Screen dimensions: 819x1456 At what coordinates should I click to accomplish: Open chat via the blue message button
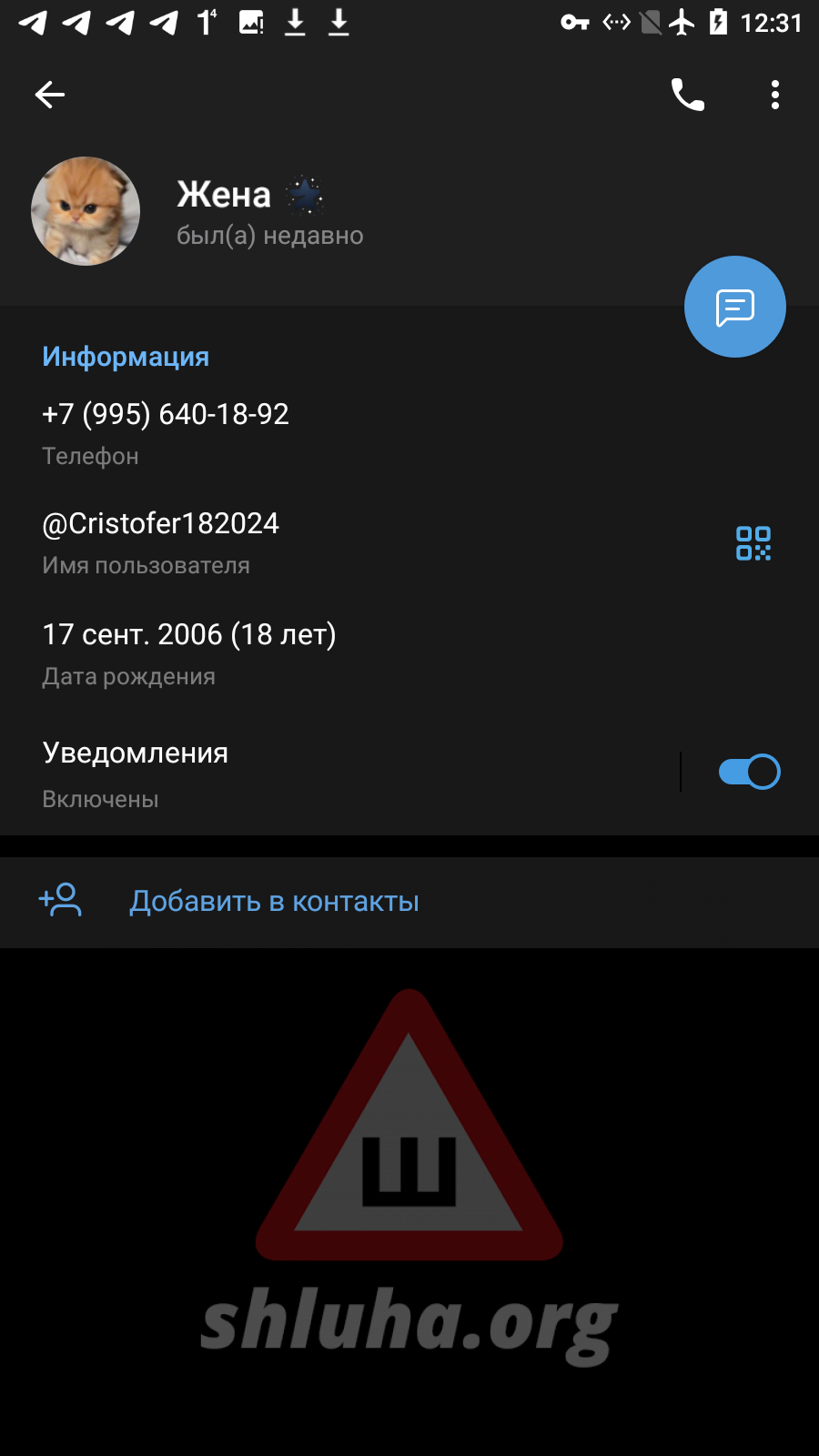[734, 308]
